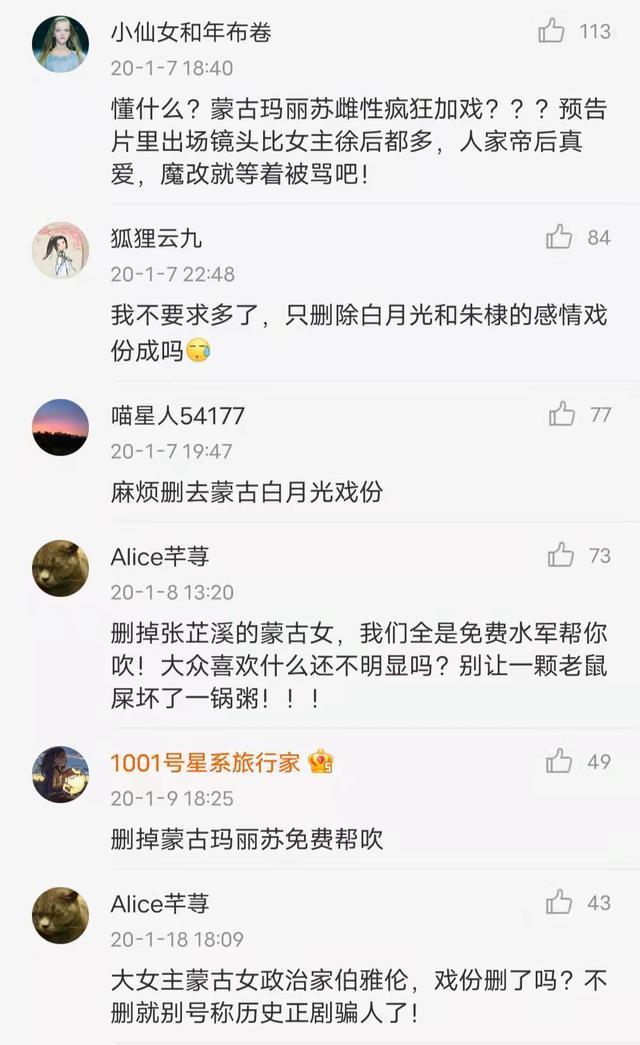Tap the username 小仙女和年布卷

click(x=190, y=32)
